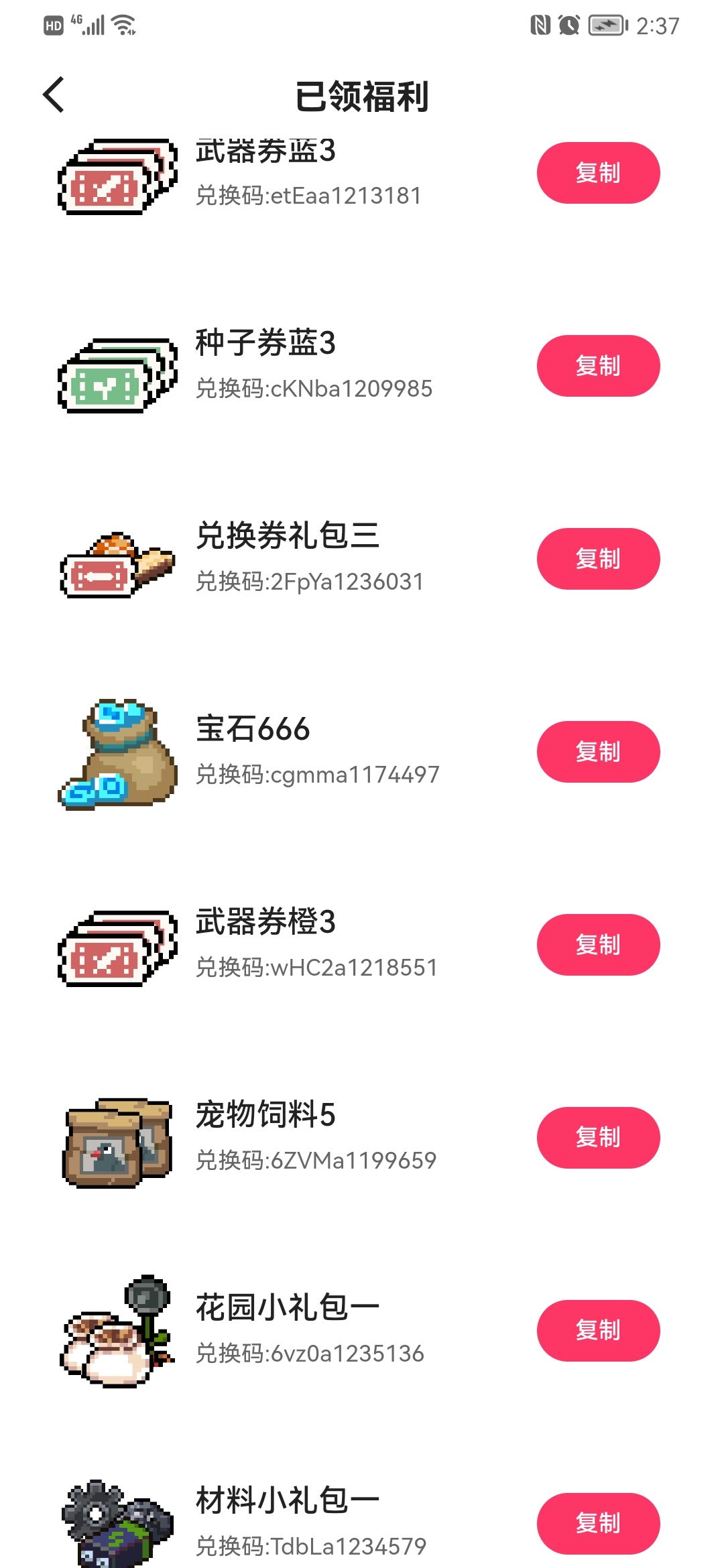Copy the 武器券橙3 redemption code
The height and width of the screenshot is (1568, 724).
(x=598, y=945)
